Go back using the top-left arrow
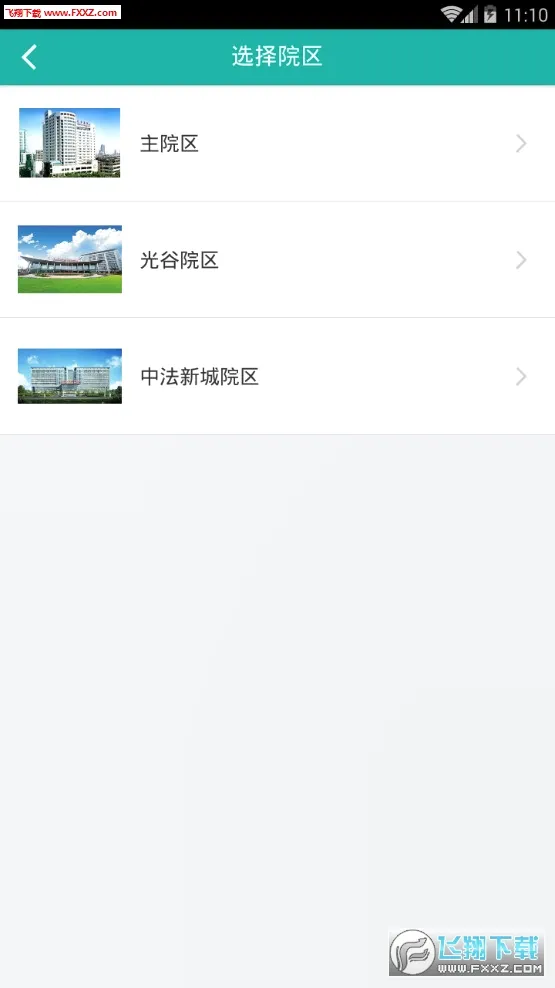 tap(29, 57)
